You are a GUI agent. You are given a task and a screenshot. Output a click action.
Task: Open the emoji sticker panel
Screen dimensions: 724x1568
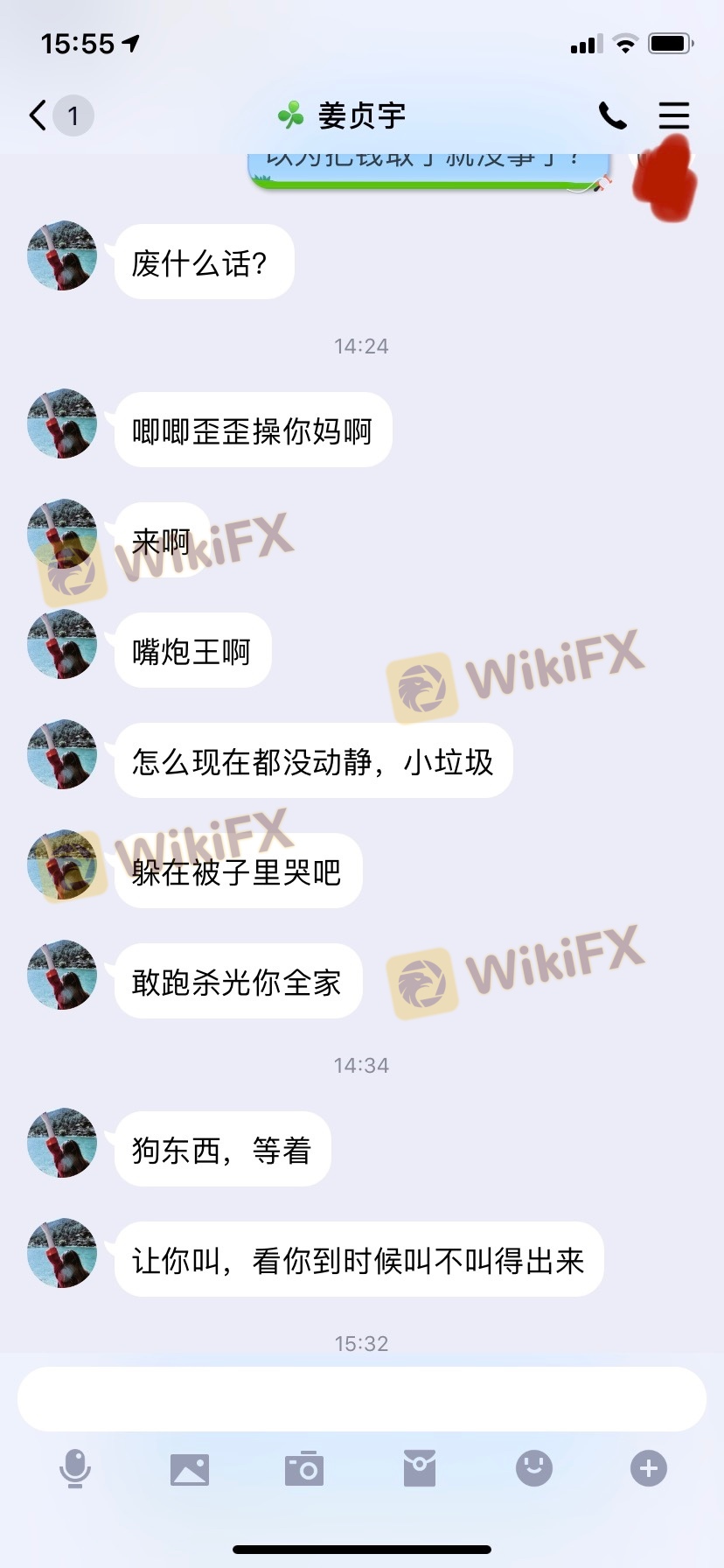tap(533, 1468)
